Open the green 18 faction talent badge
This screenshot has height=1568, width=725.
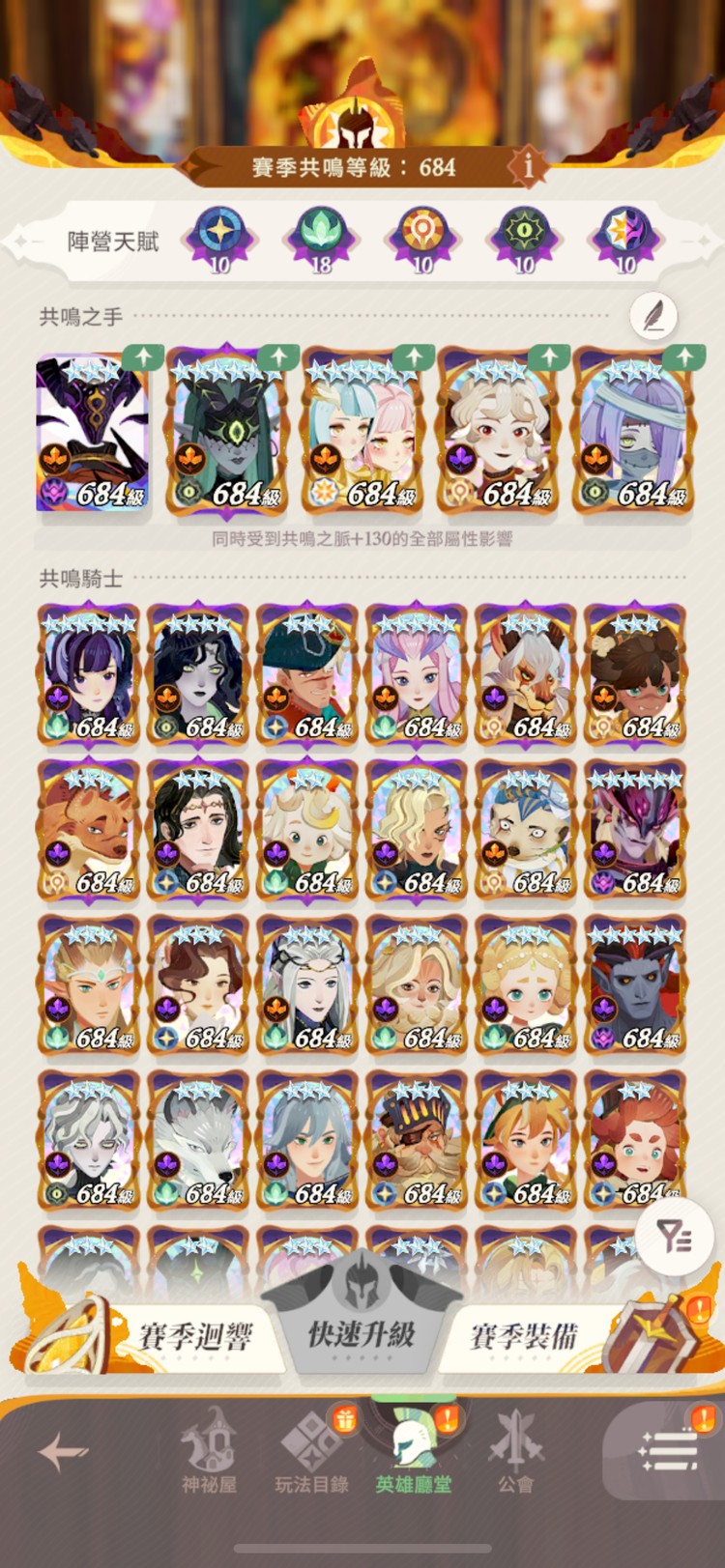click(x=321, y=240)
